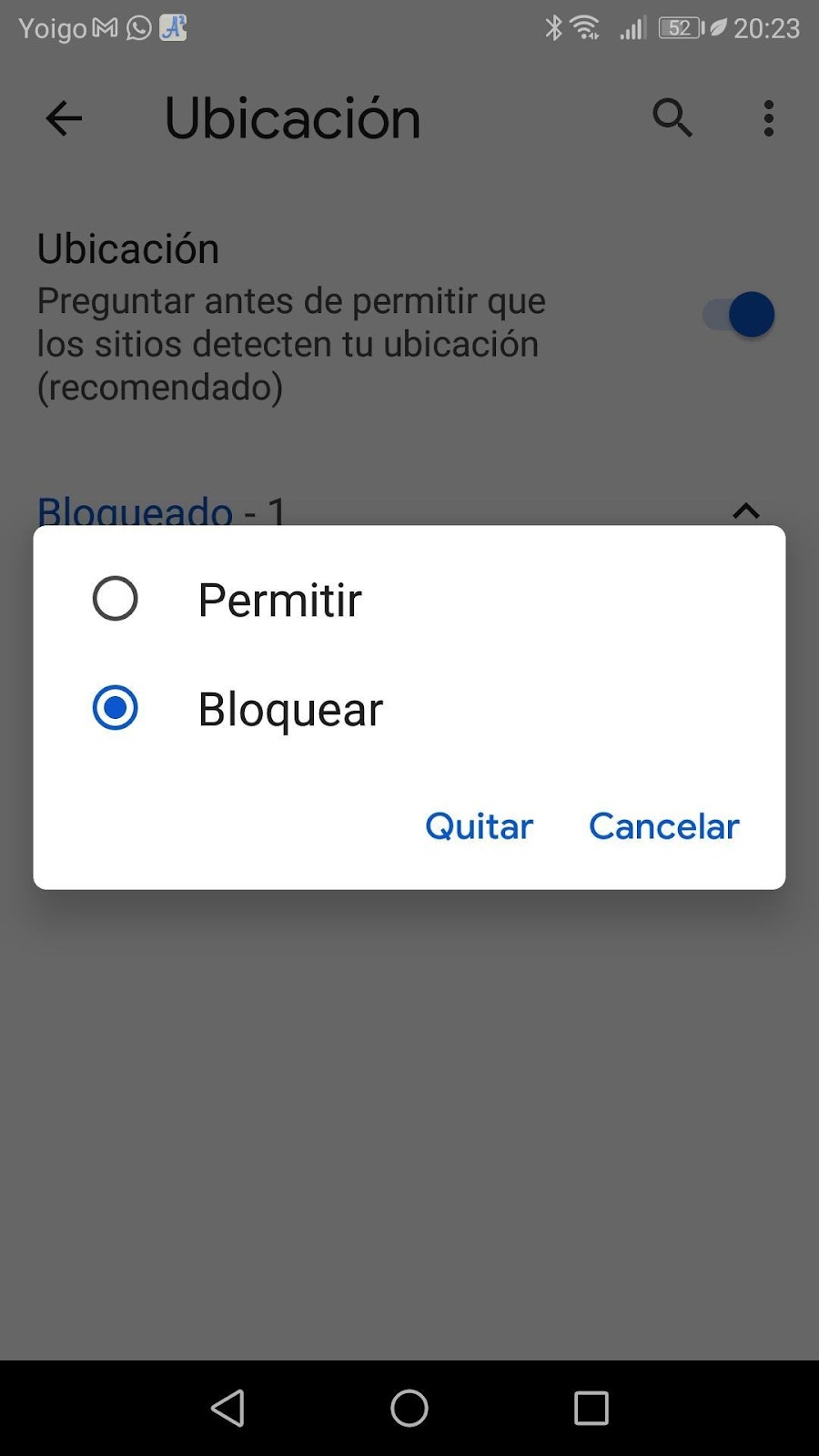The image size is (819, 1456).
Task: Choose the Bloquear radio option
Action: tap(116, 708)
